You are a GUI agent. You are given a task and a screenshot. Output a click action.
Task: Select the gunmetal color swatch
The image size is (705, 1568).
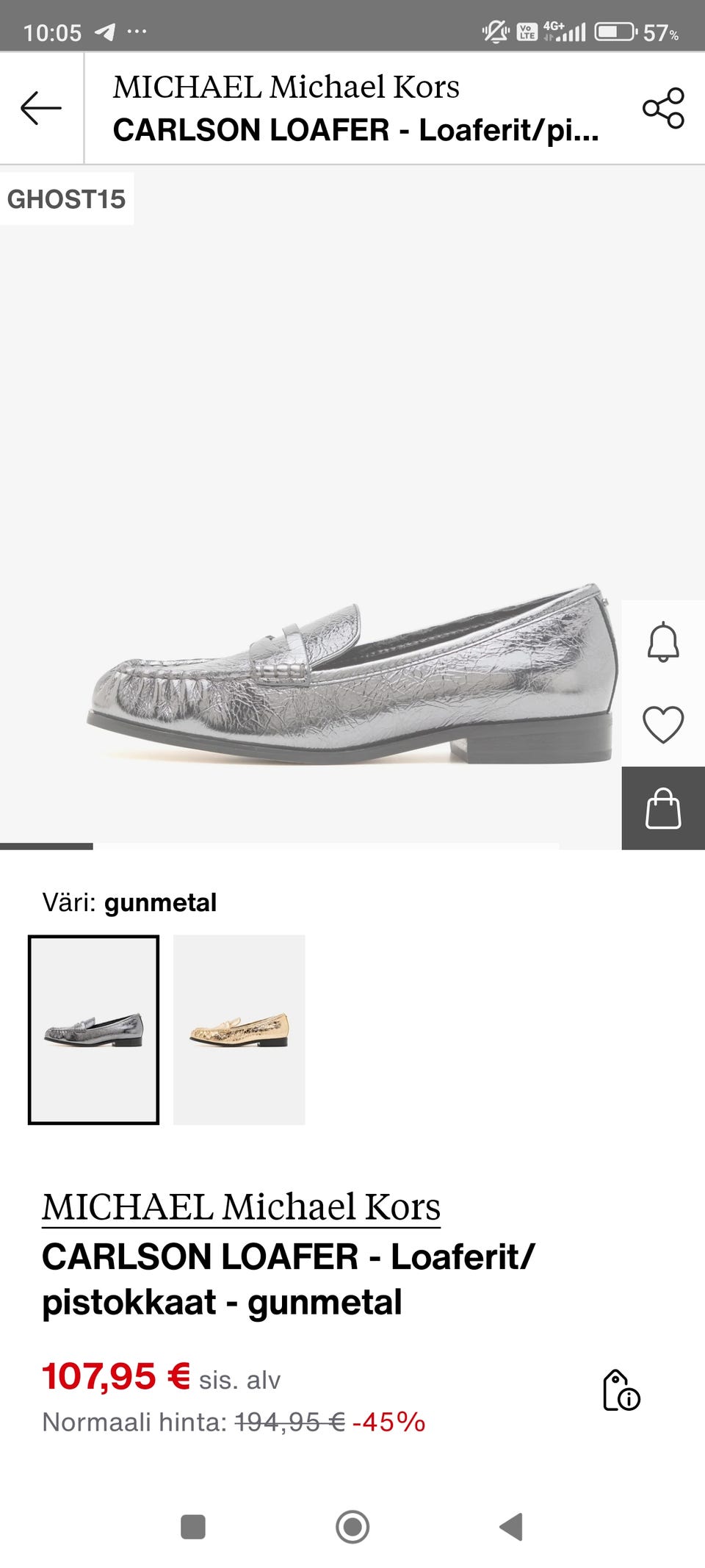pyautogui.click(x=93, y=1029)
